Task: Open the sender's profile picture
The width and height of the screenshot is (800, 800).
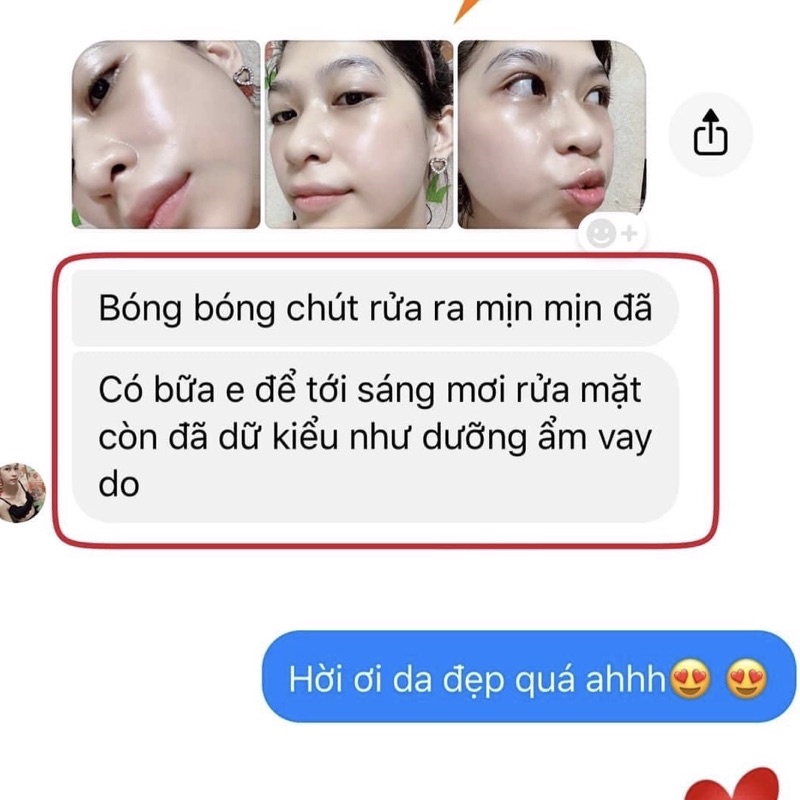Action: [x=21, y=493]
